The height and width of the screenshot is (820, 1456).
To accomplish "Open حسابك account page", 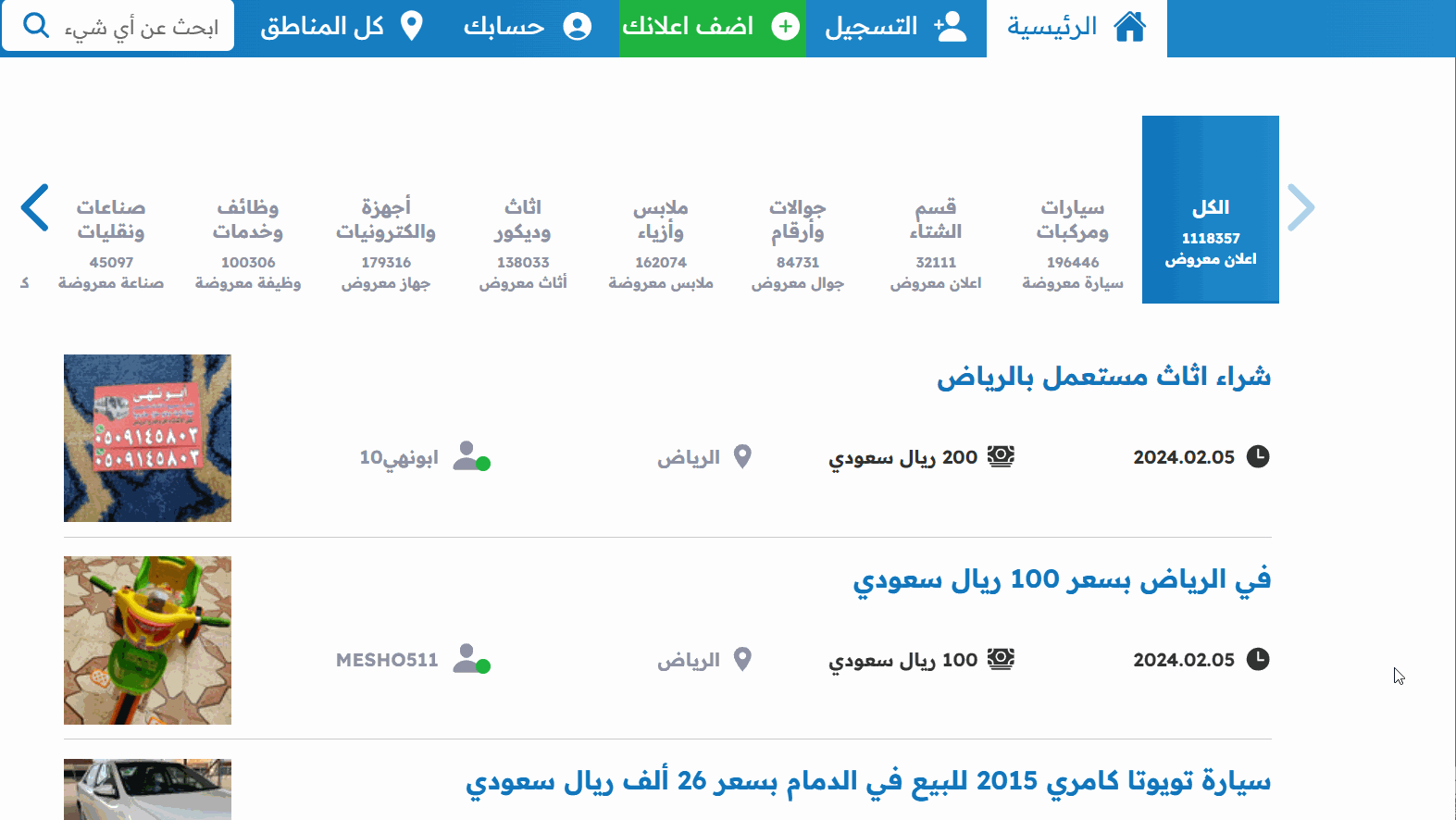I will click(x=527, y=28).
